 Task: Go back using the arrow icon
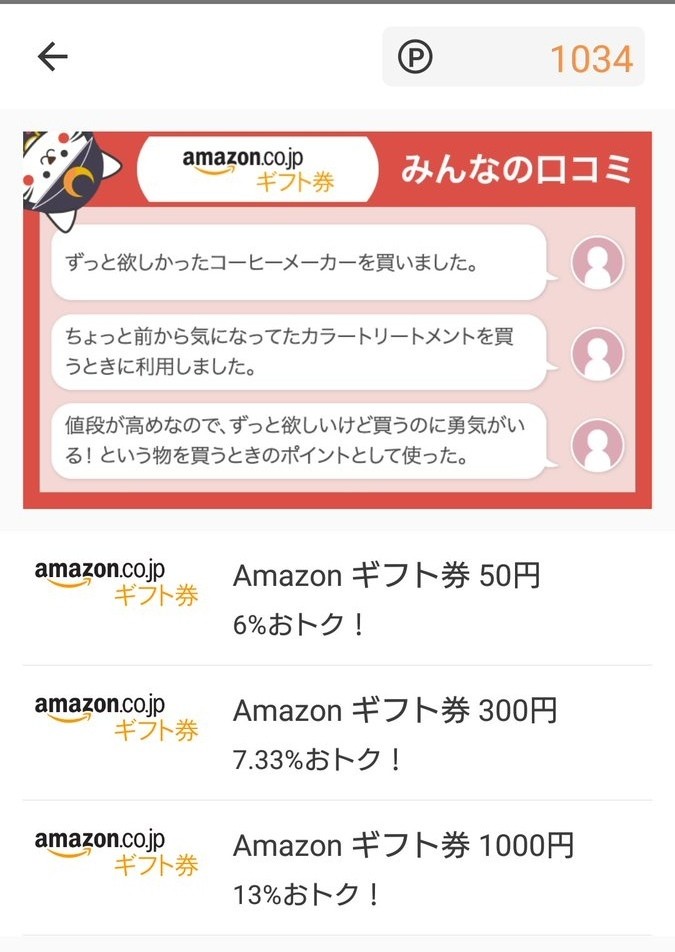[x=52, y=57]
